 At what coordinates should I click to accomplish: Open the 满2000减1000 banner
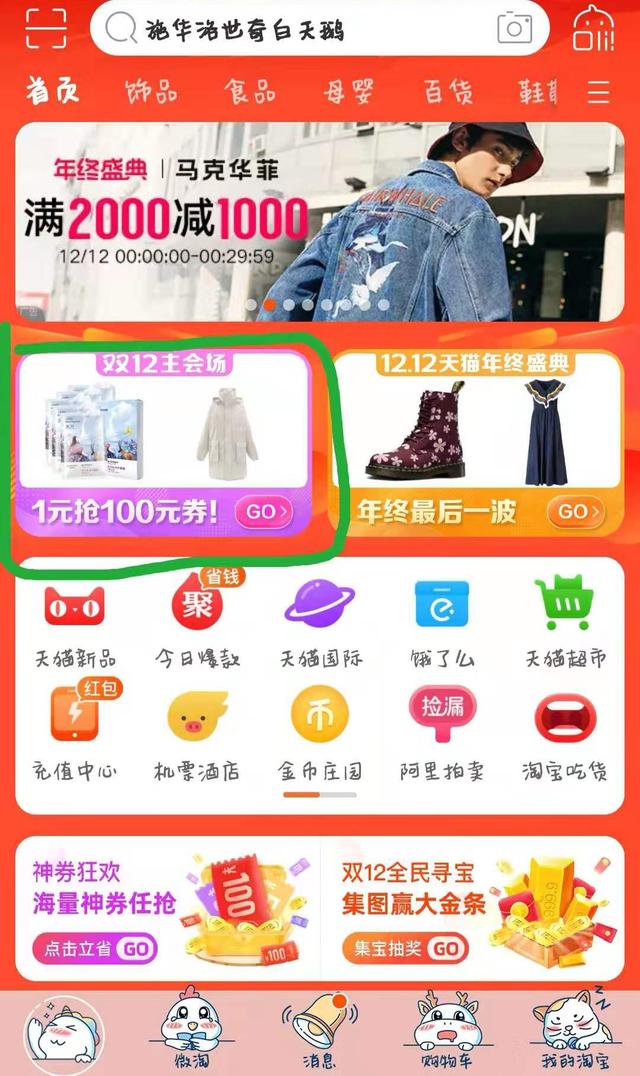pos(320,220)
